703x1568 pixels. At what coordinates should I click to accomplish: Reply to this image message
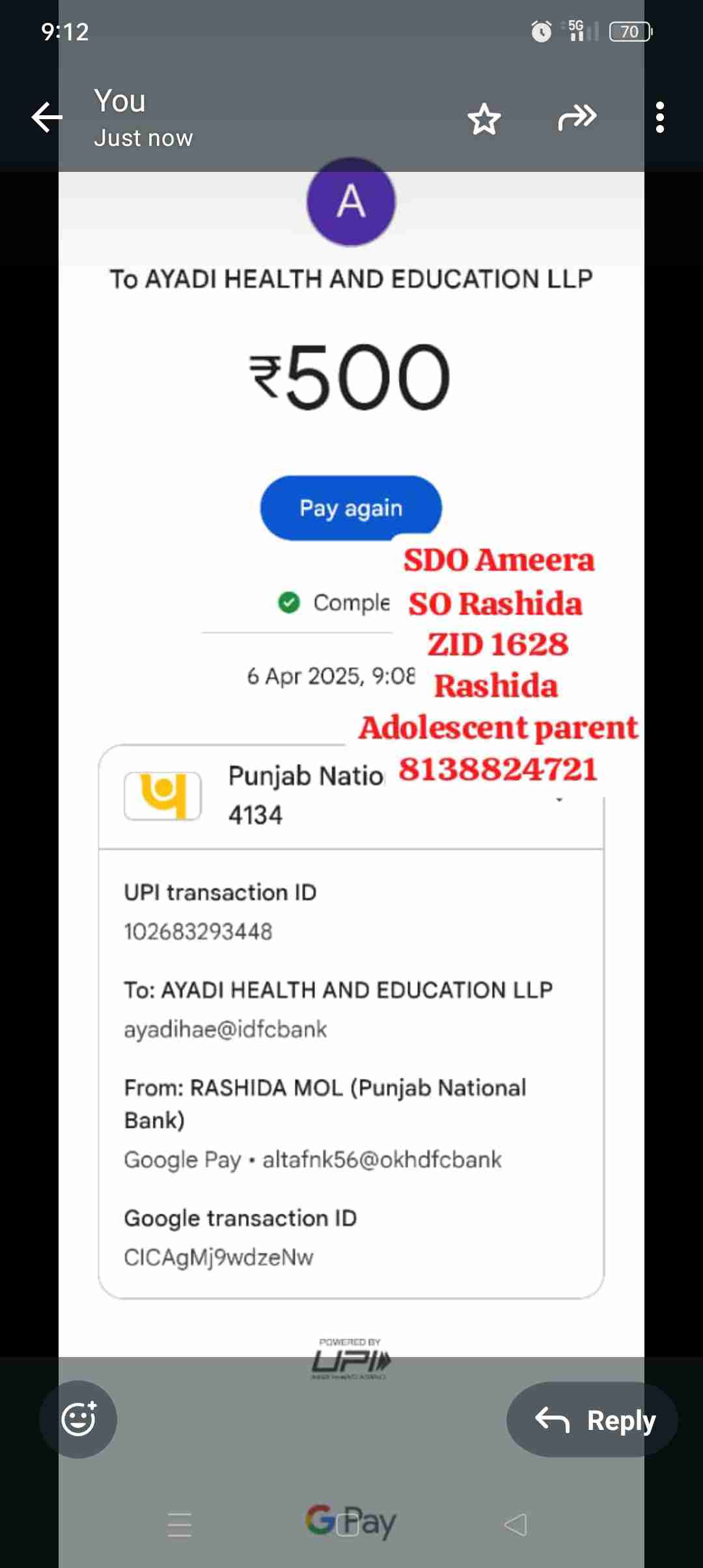click(x=592, y=1420)
